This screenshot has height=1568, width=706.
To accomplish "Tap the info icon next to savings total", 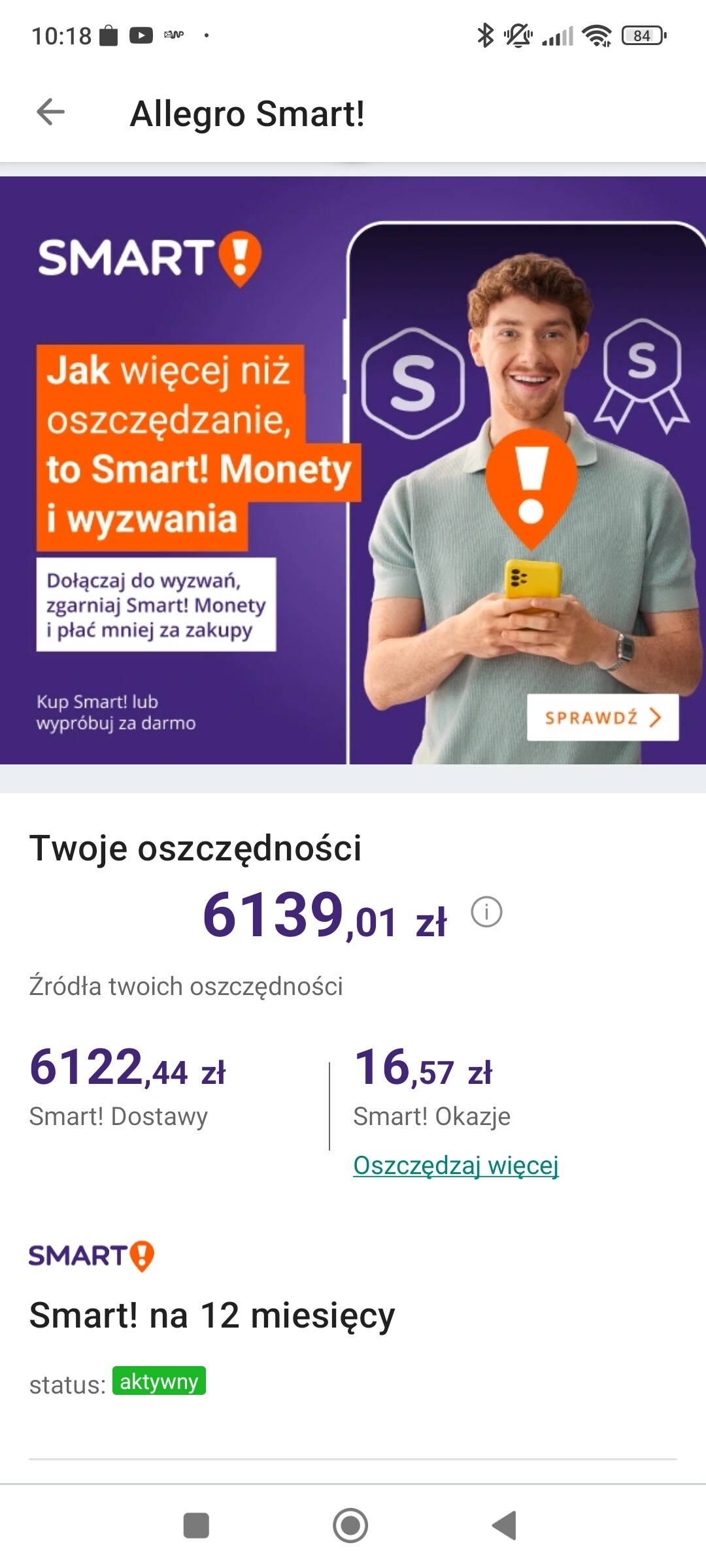I will [x=486, y=912].
